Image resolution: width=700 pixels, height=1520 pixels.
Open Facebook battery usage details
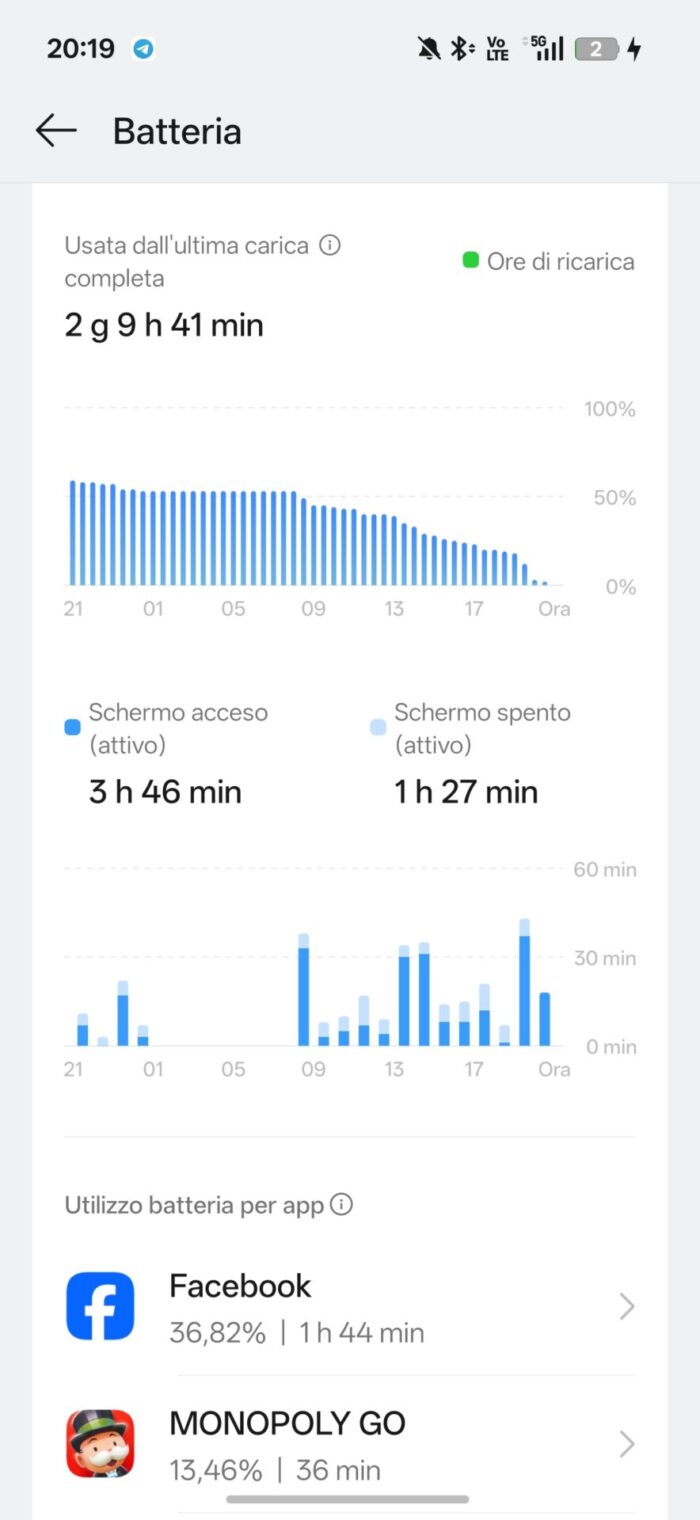point(350,1307)
